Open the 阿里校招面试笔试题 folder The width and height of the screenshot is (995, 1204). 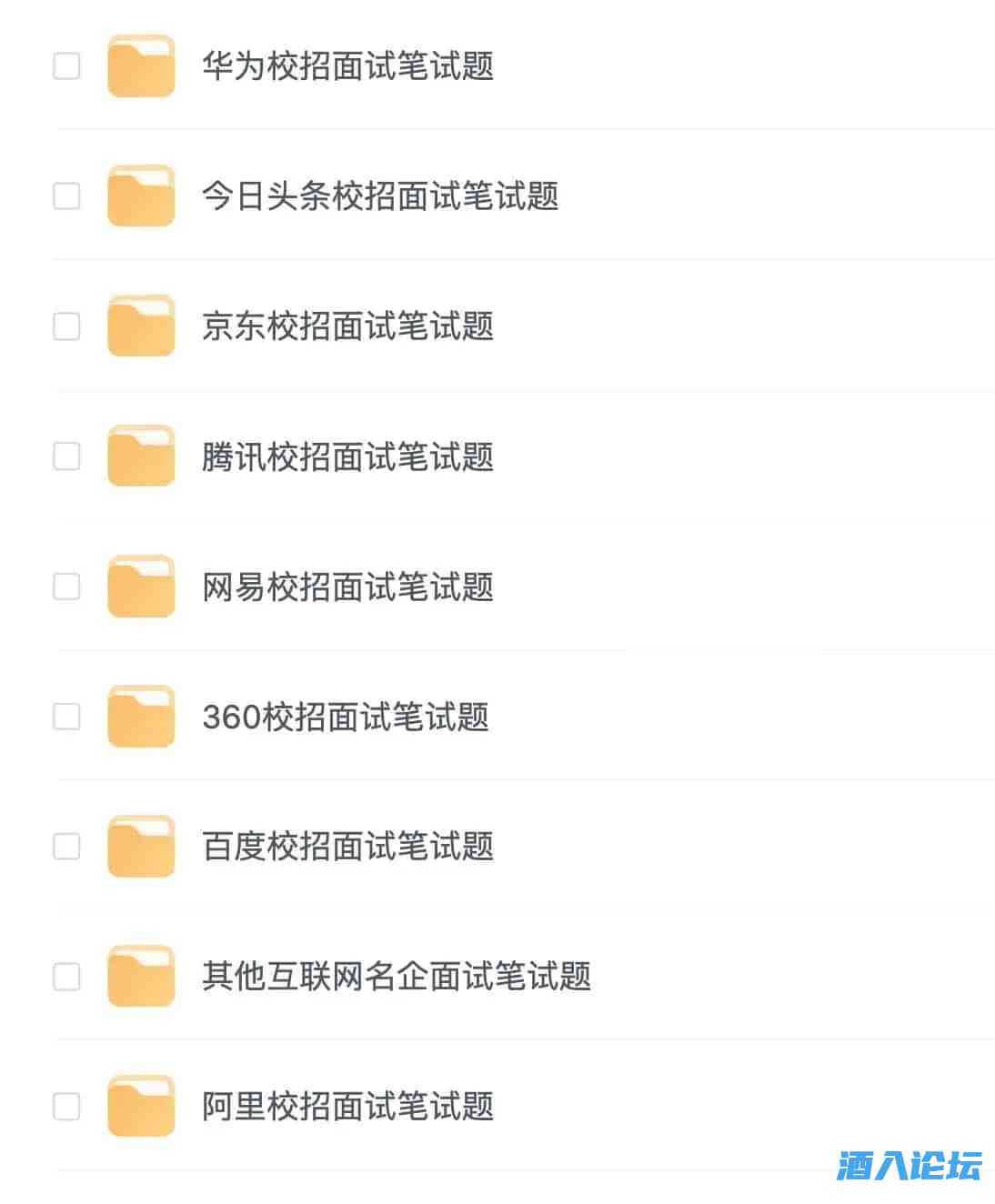(x=347, y=1107)
